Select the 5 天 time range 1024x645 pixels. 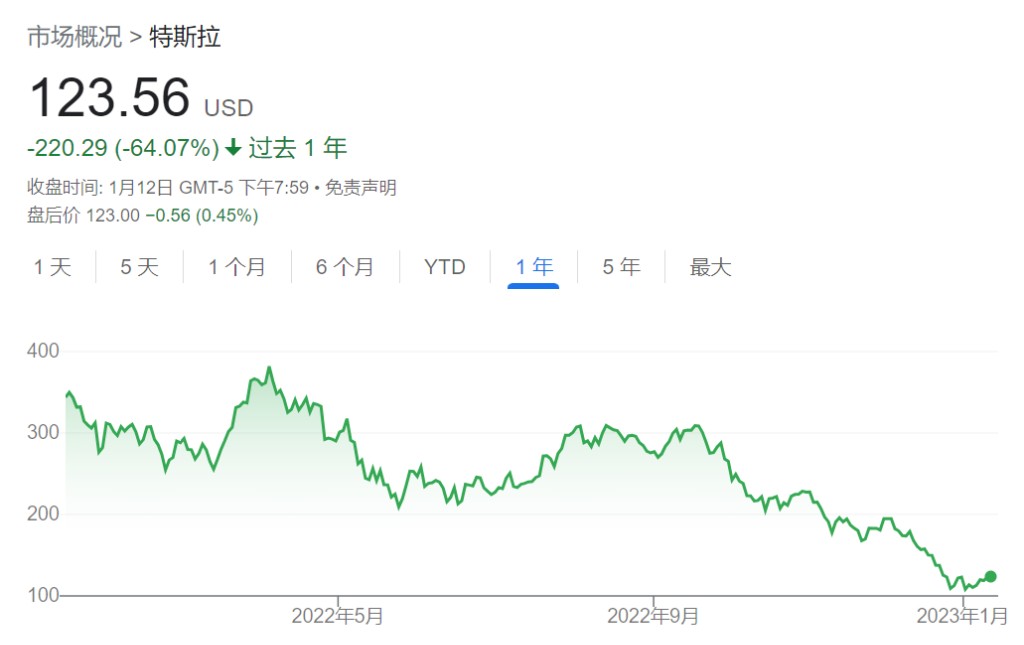click(x=139, y=267)
